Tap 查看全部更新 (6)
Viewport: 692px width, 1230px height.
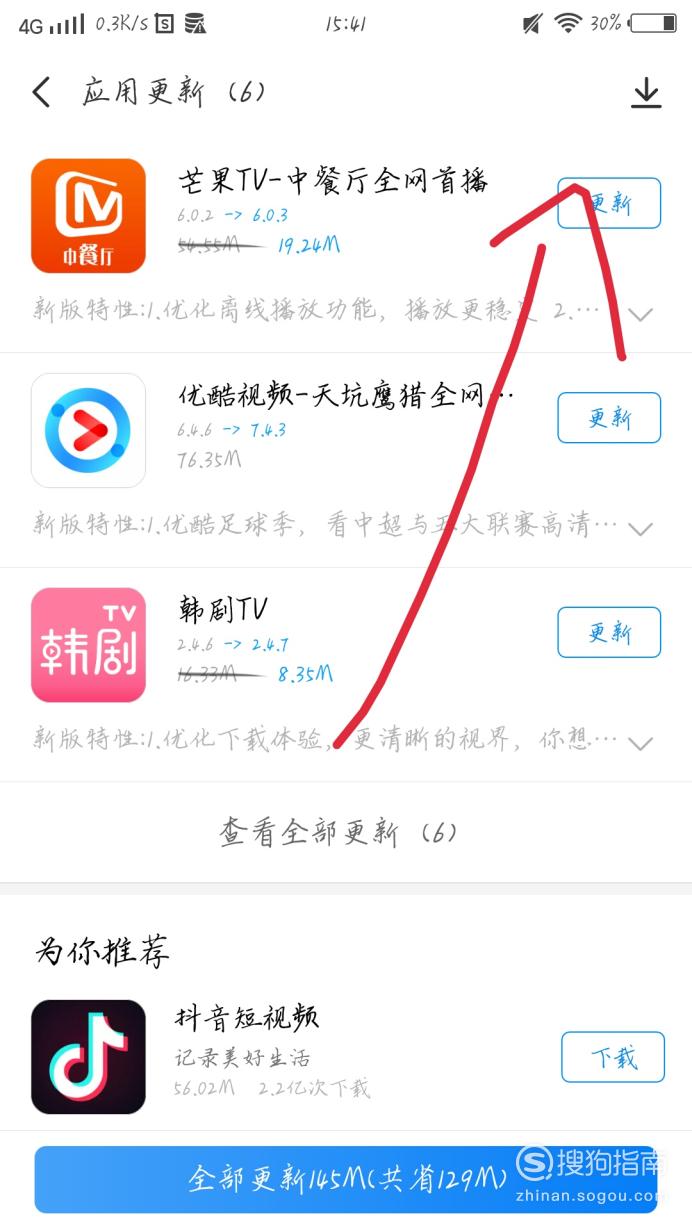click(x=338, y=833)
